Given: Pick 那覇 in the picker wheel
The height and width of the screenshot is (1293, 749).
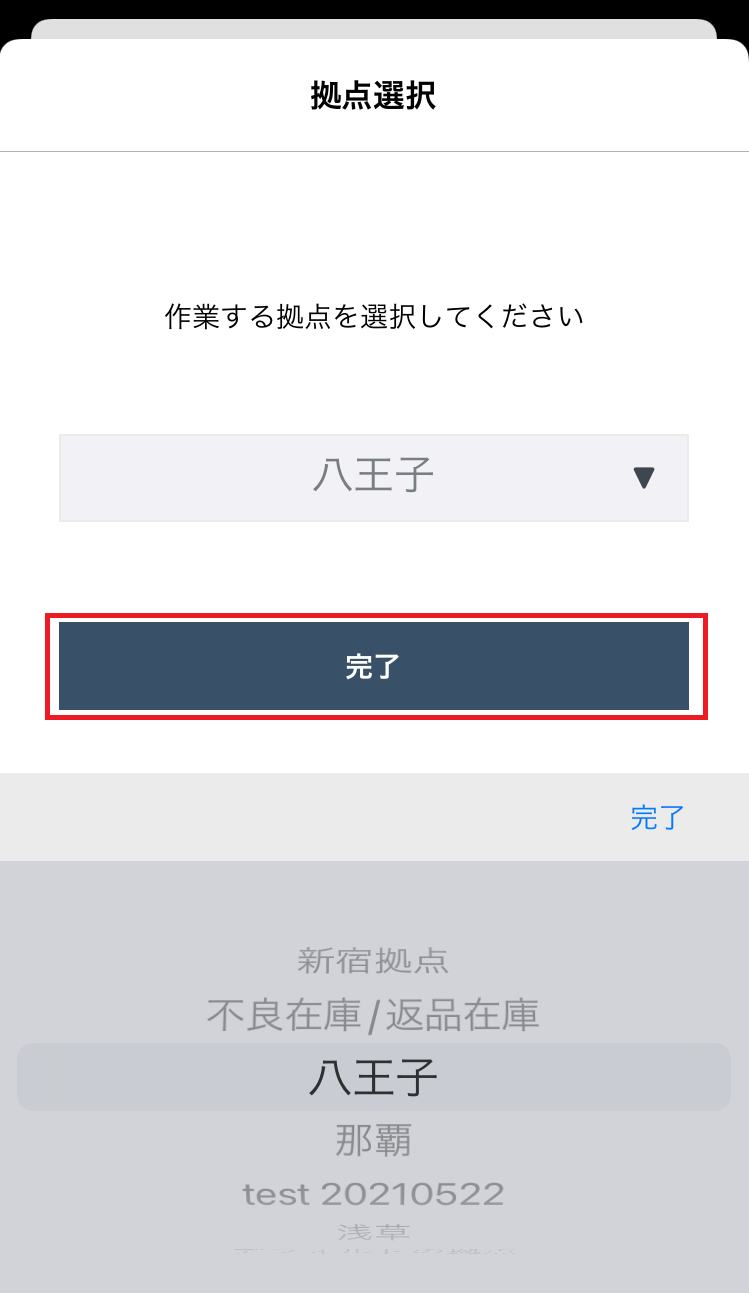Looking at the screenshot, I should (374, 1139).
